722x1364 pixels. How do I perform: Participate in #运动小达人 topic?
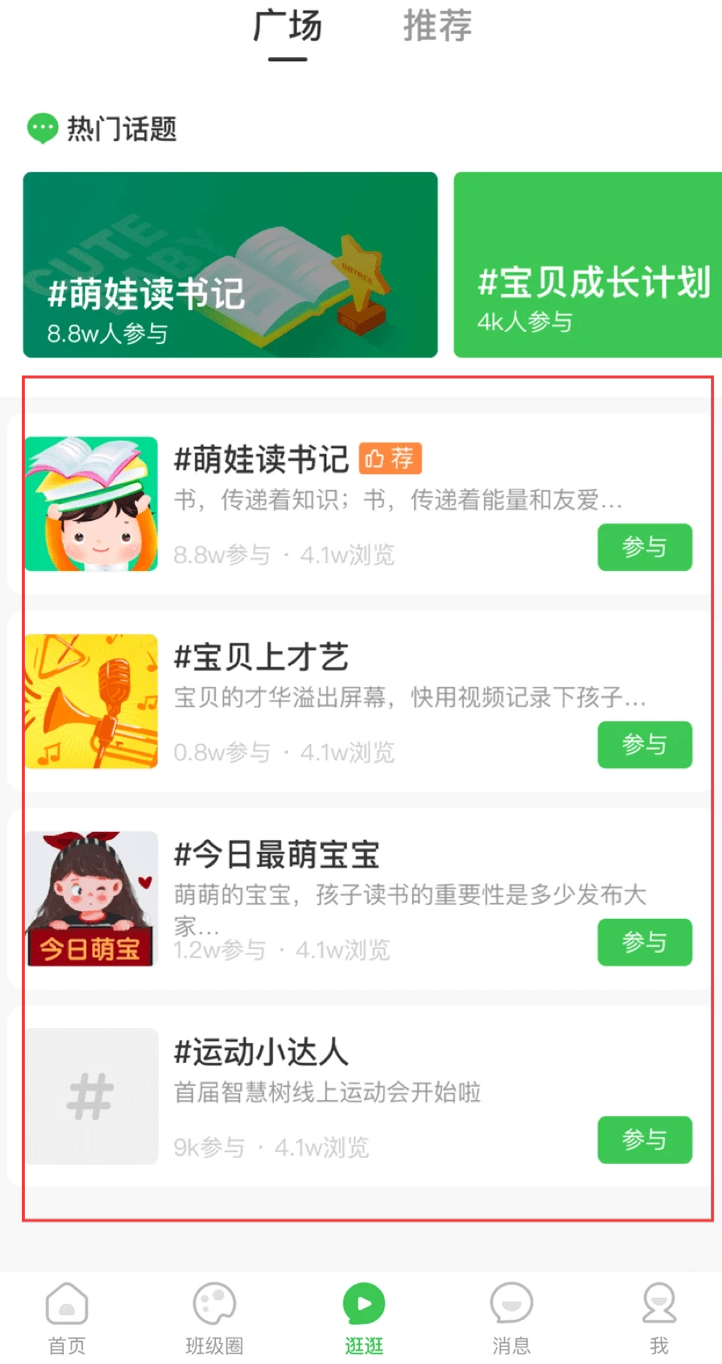tap(644, 1140)
